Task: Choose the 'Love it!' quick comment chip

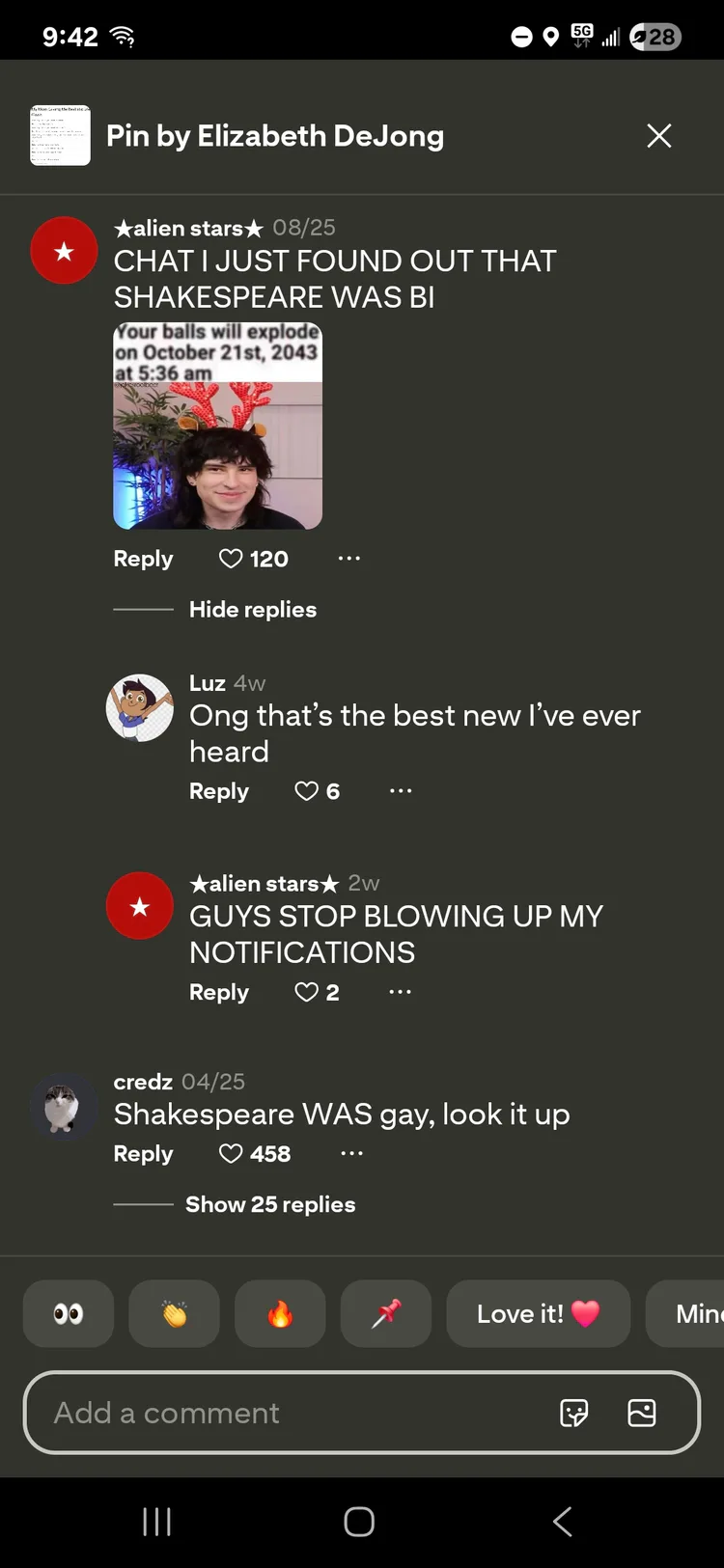Action: pos(538,1313)
